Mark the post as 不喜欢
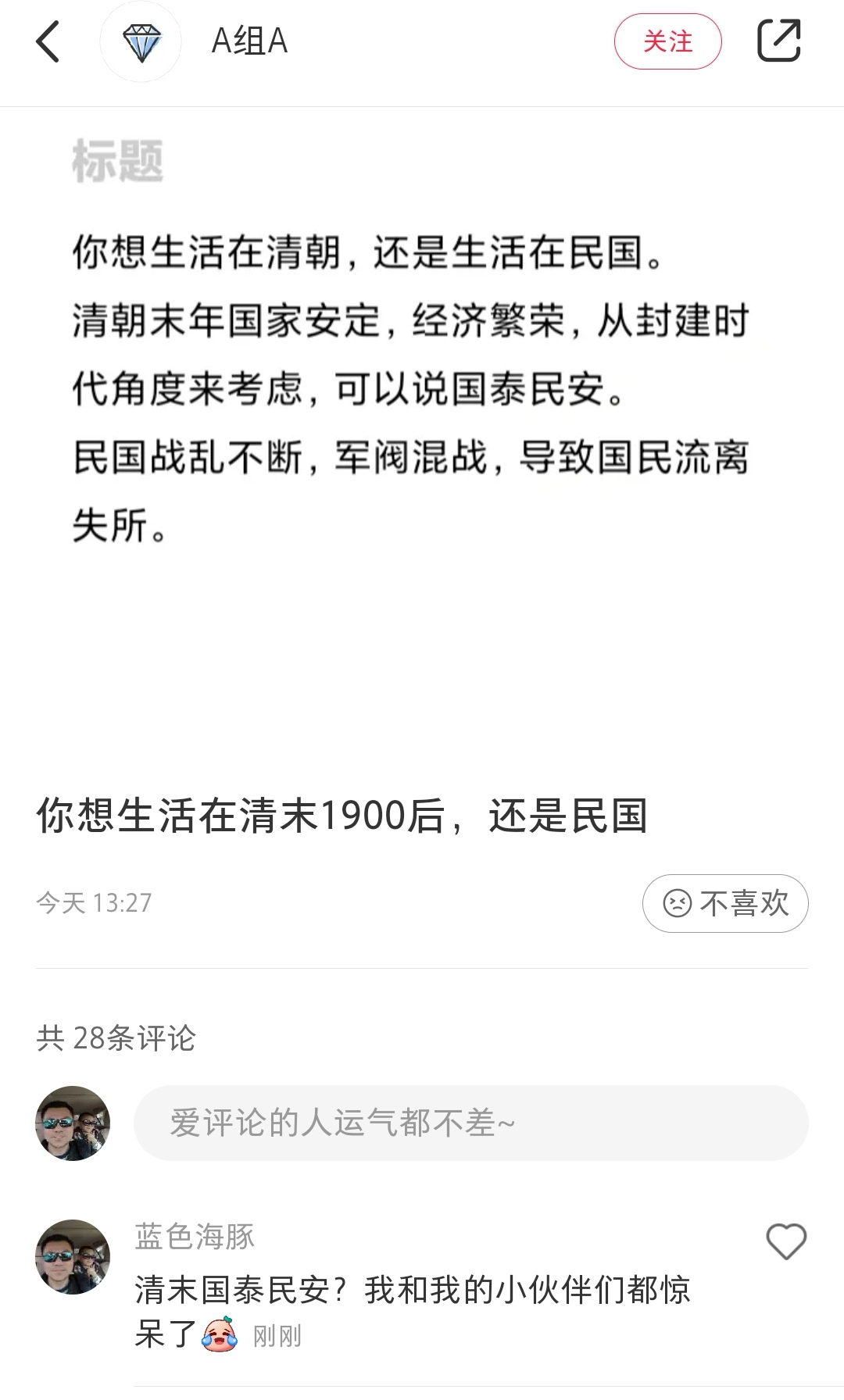The height and width of the screenshot is (1400, 844). pyautogui.click(x=725, y=903)
